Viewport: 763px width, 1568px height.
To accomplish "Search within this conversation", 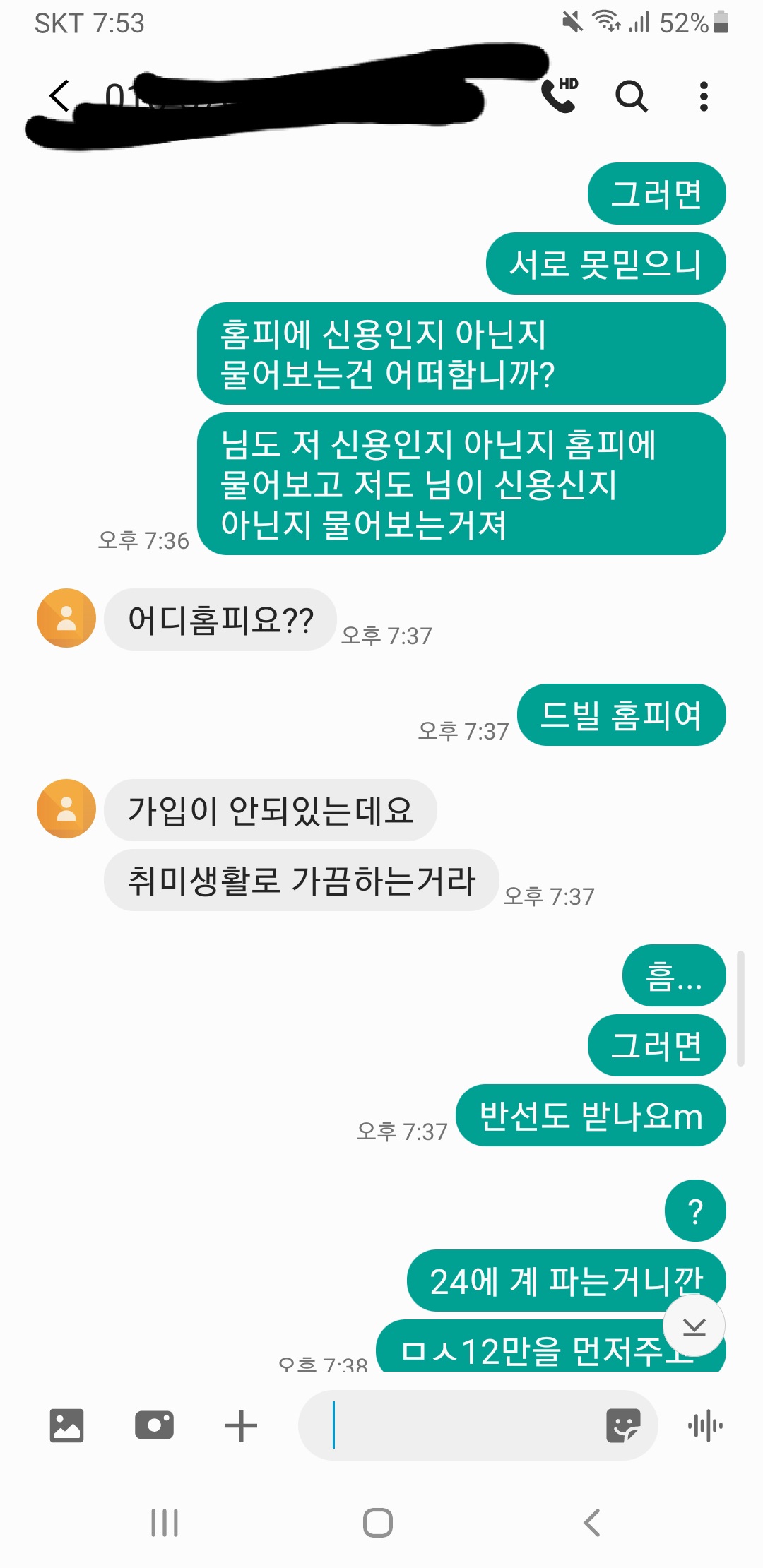I will pos(631,96).
